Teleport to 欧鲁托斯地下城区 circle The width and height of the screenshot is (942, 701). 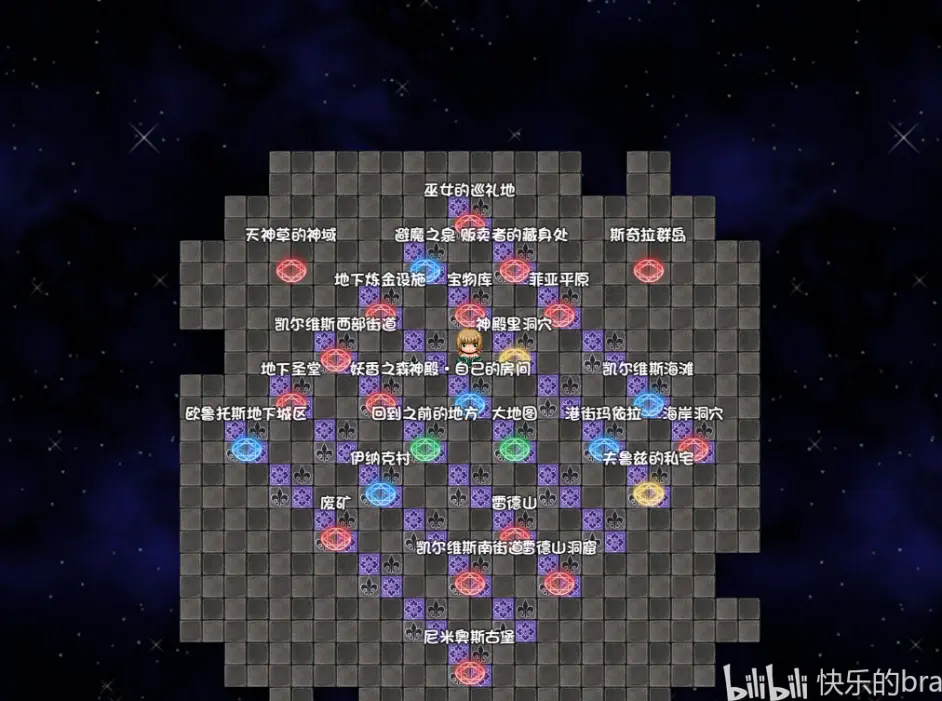tap(246, 448)
